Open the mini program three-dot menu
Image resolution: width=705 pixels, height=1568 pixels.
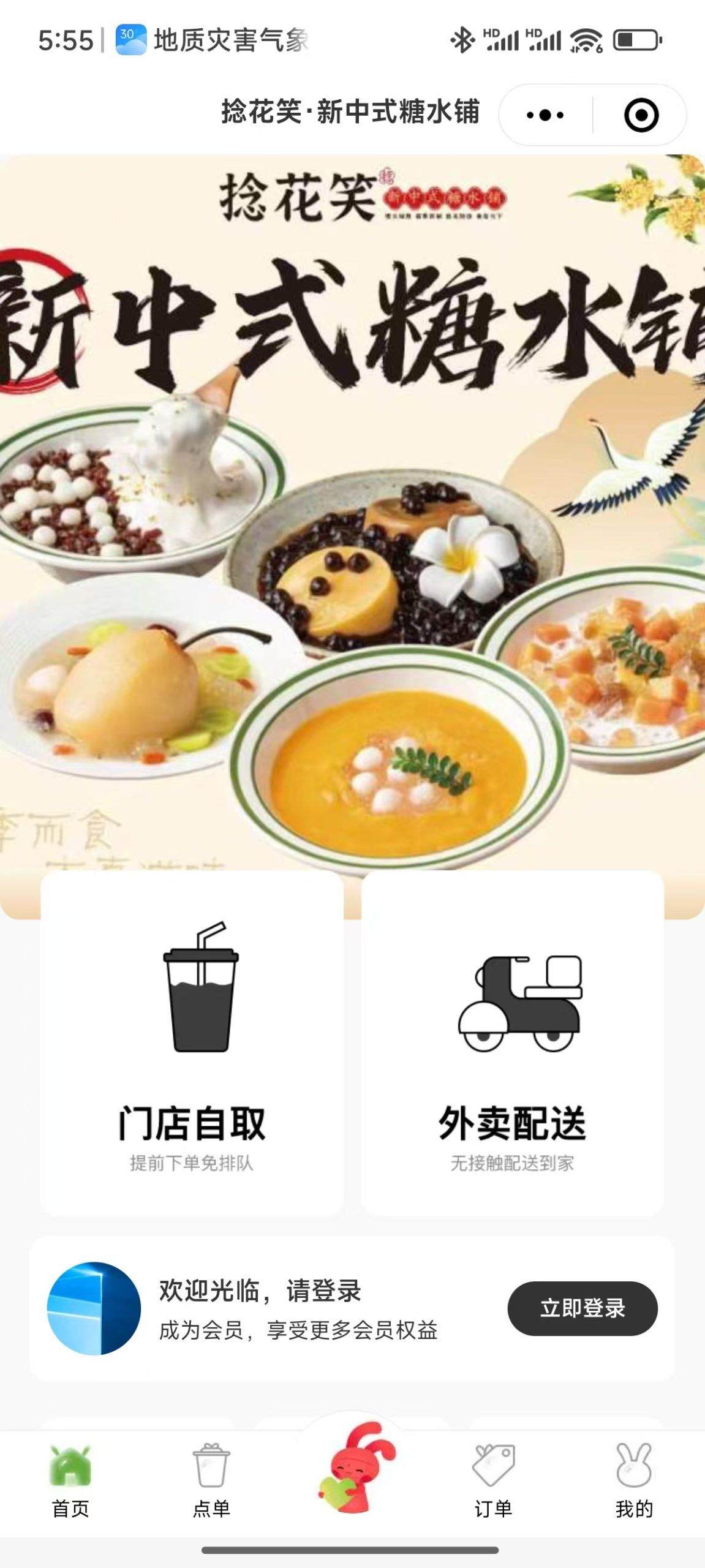tap(545, 115)
